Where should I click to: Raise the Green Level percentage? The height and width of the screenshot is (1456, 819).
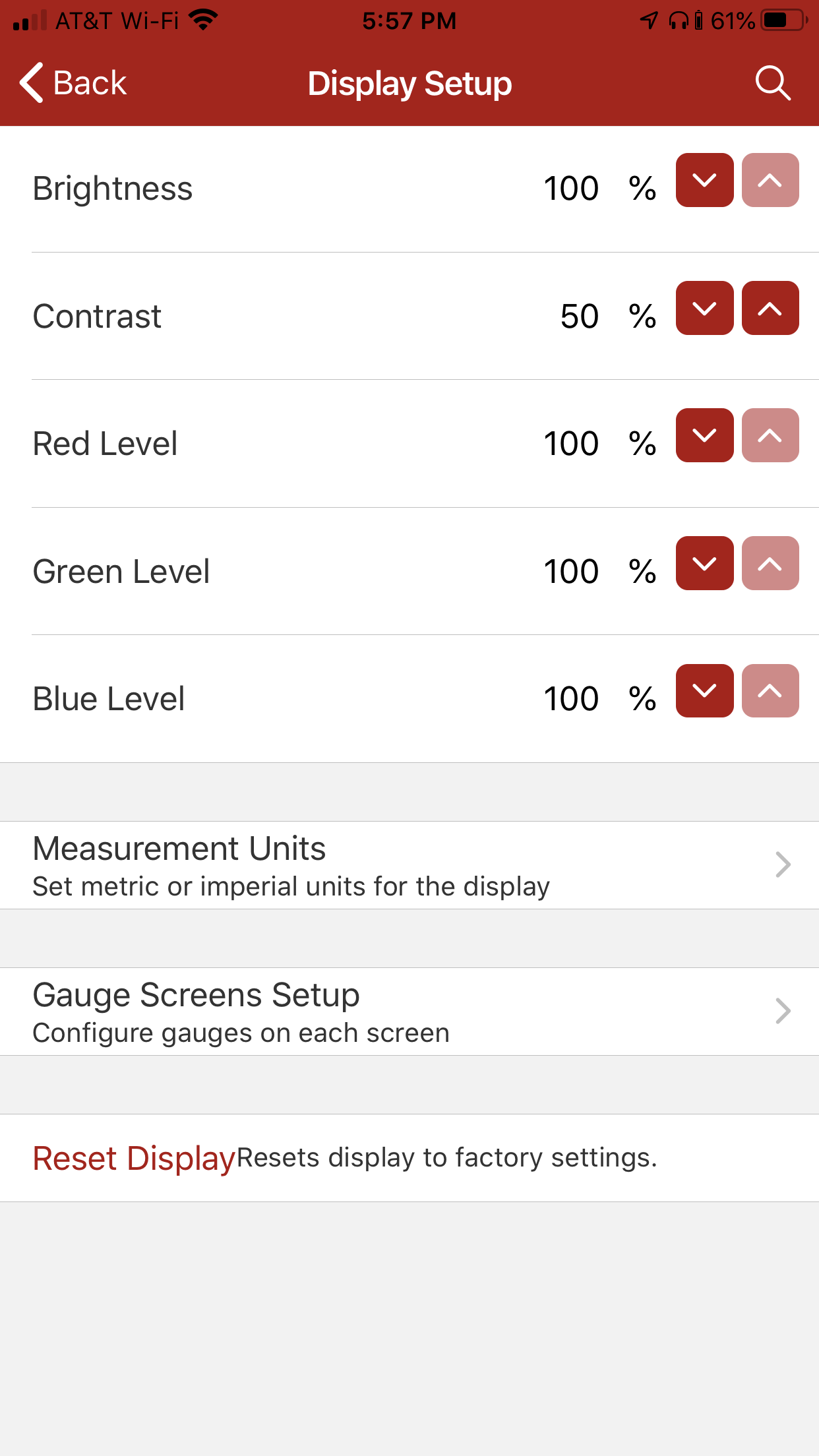[x=770, y=564]
